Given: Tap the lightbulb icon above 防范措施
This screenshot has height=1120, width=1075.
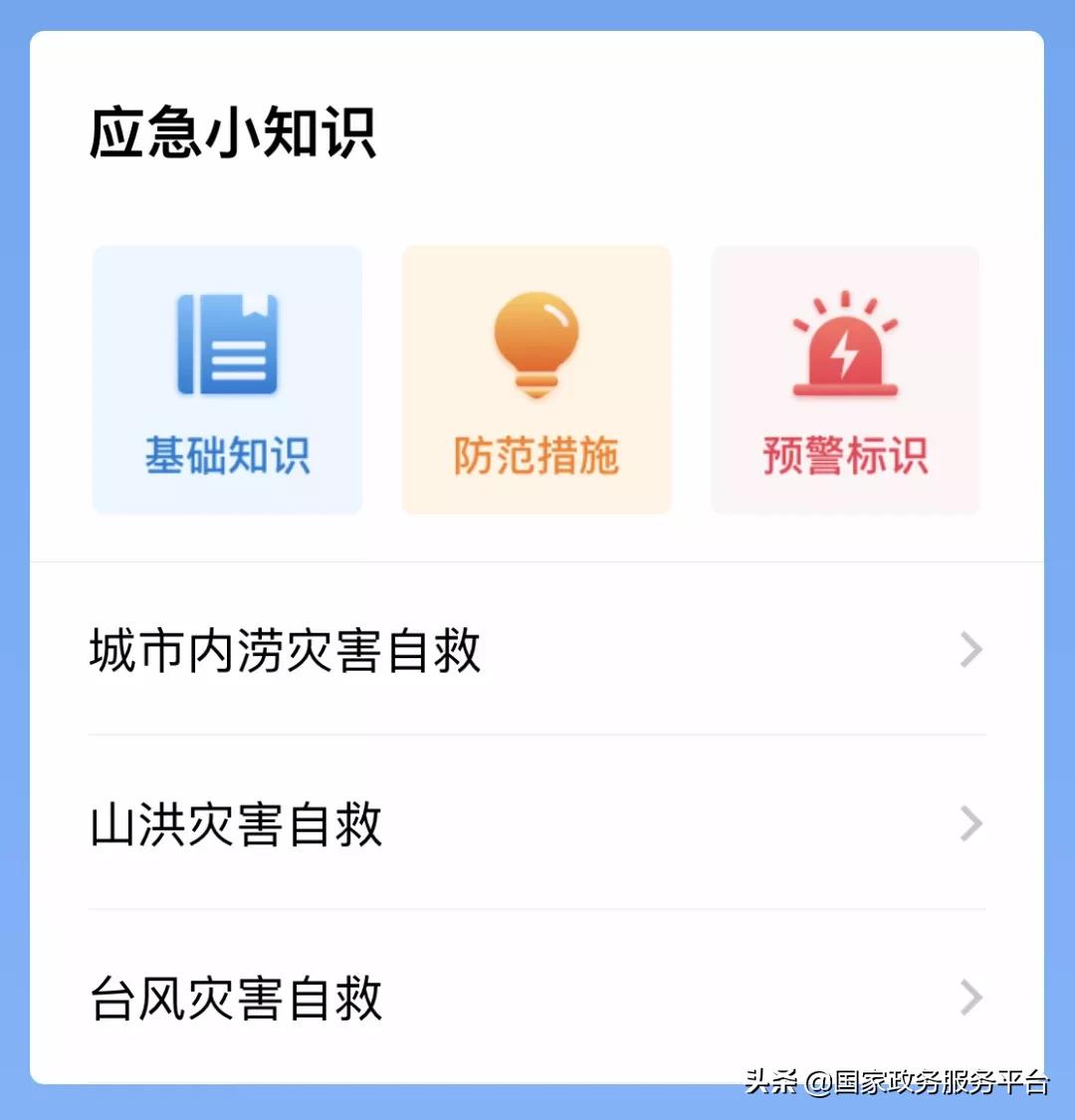Looking at the screenshot, I should pos(537,338).
